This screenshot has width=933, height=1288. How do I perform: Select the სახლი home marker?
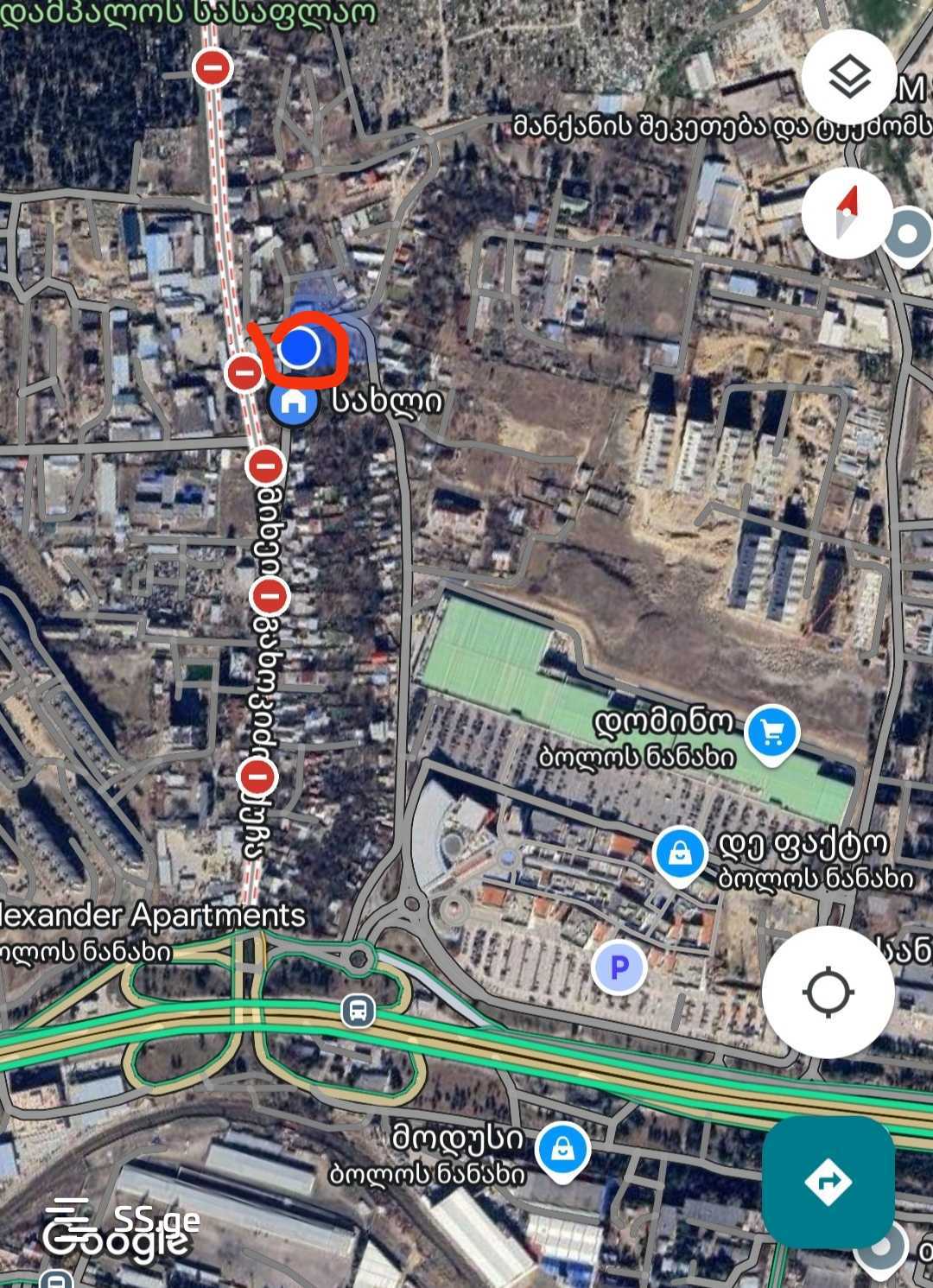point(295,403)
